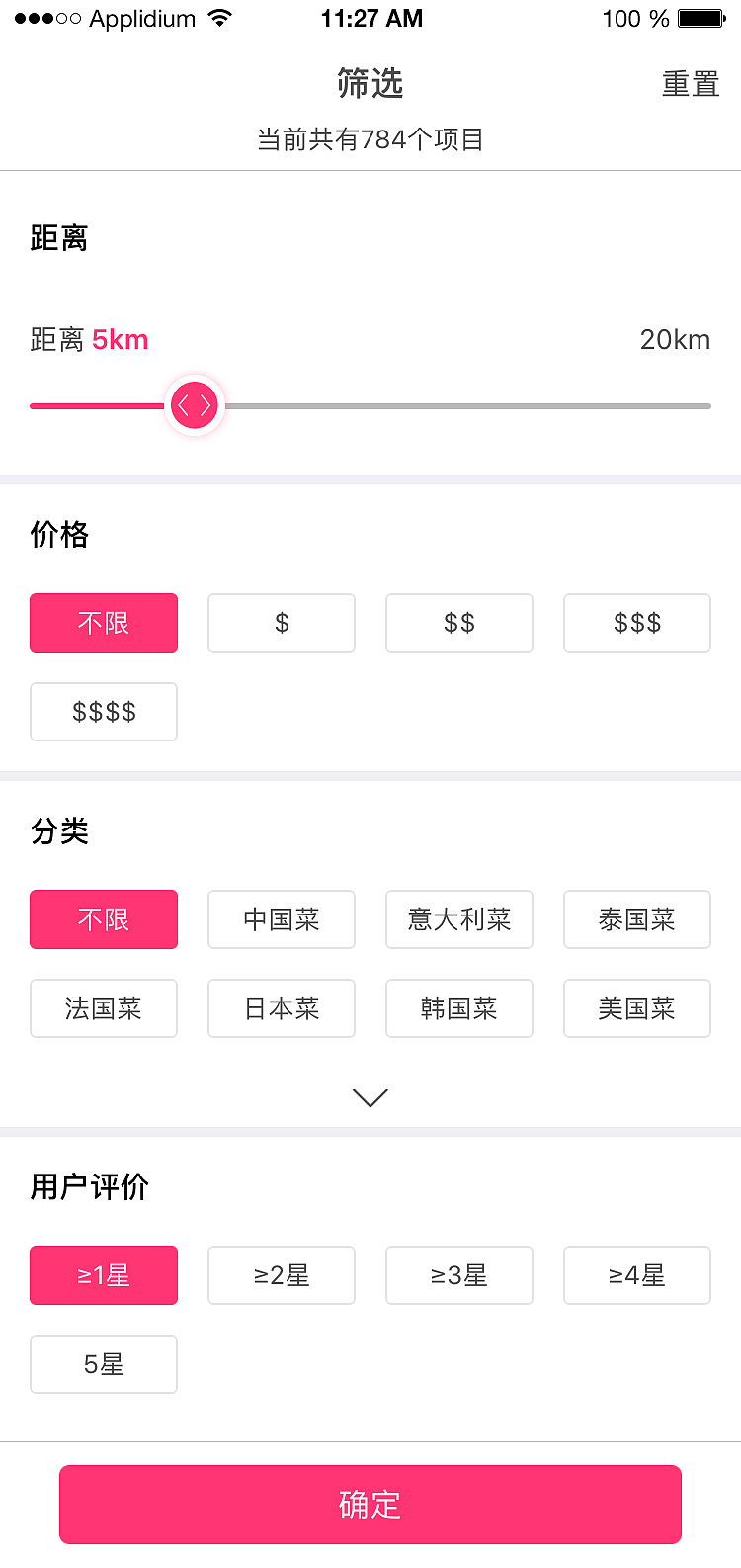Select the $$ price option
This screenshot has height=1568, width=741.
[x=459, y=623]
